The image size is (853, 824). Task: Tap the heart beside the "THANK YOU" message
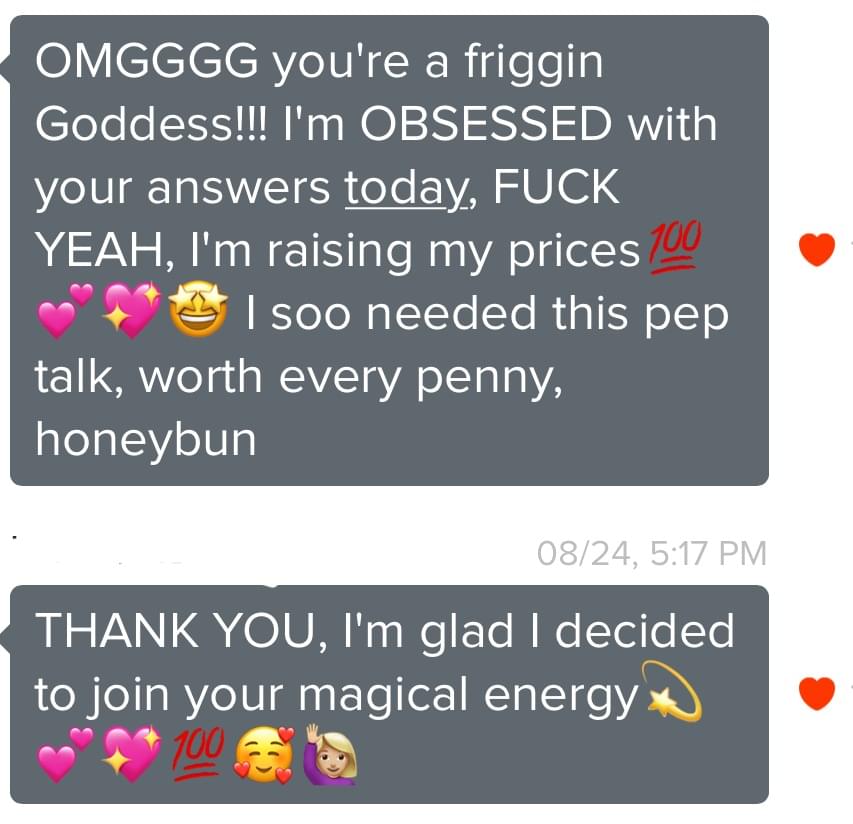point(817,693)
